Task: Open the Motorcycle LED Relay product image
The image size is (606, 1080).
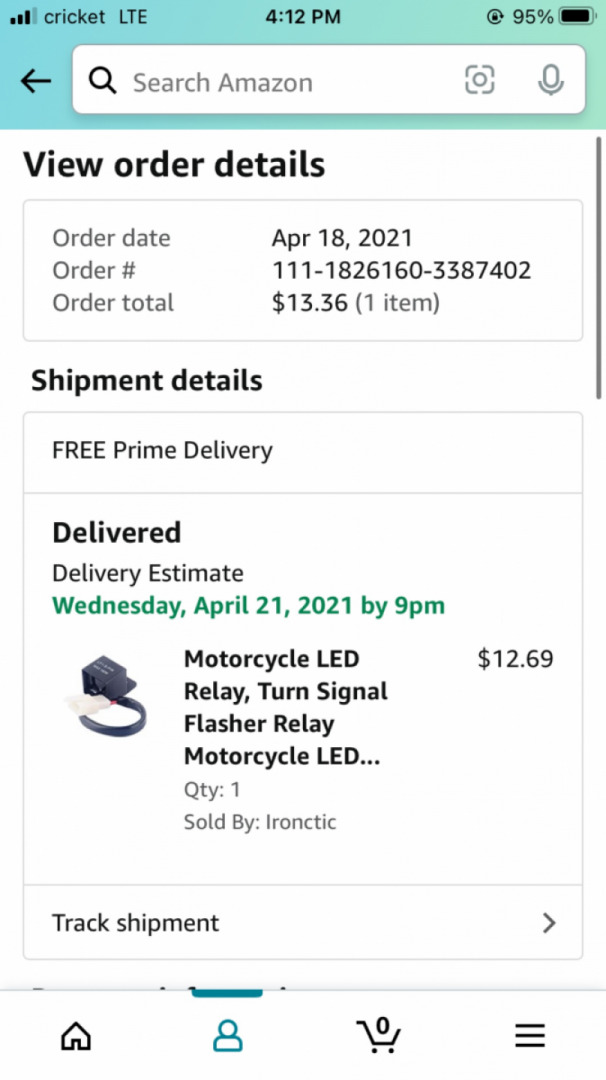Action: (x=105, y=696)
